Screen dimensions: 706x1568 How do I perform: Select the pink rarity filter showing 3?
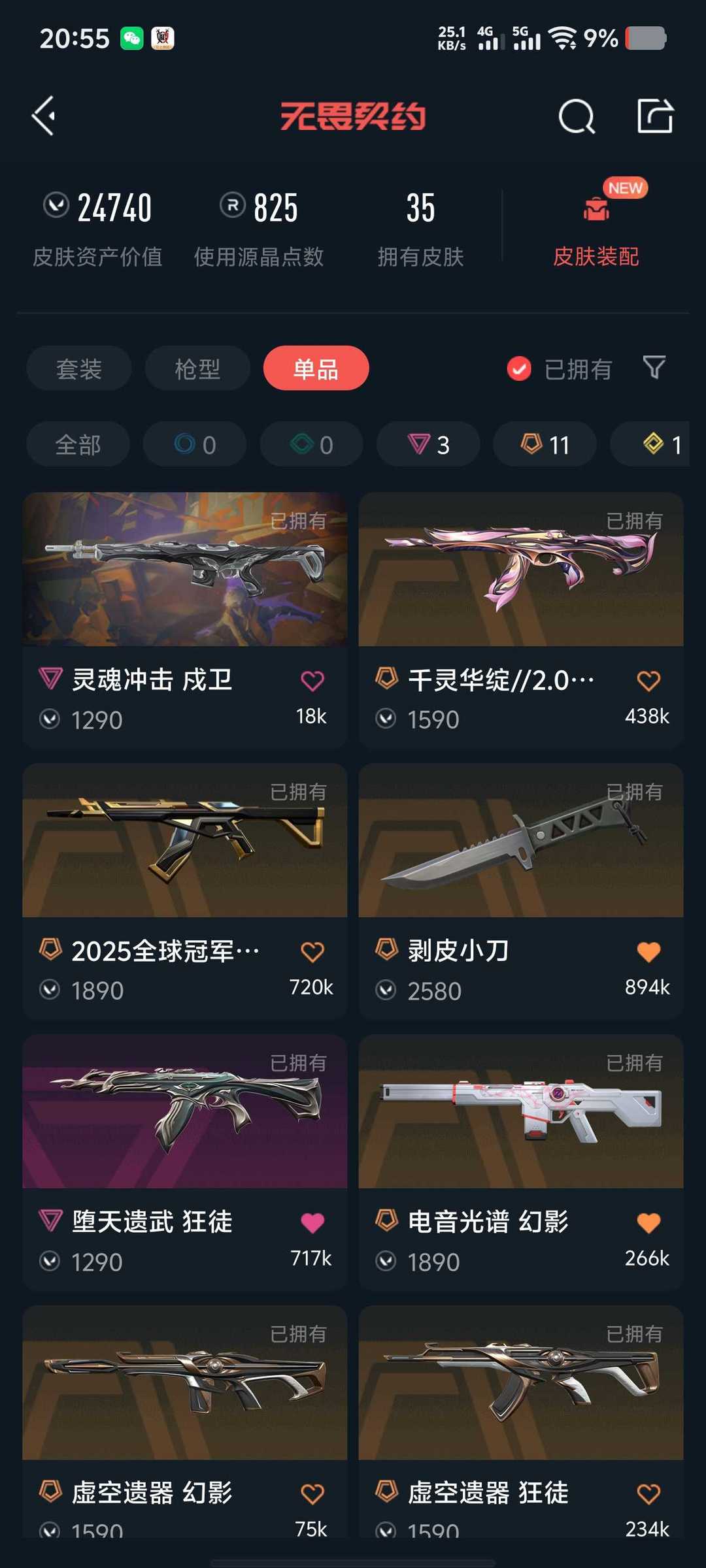tap(428, 444)
